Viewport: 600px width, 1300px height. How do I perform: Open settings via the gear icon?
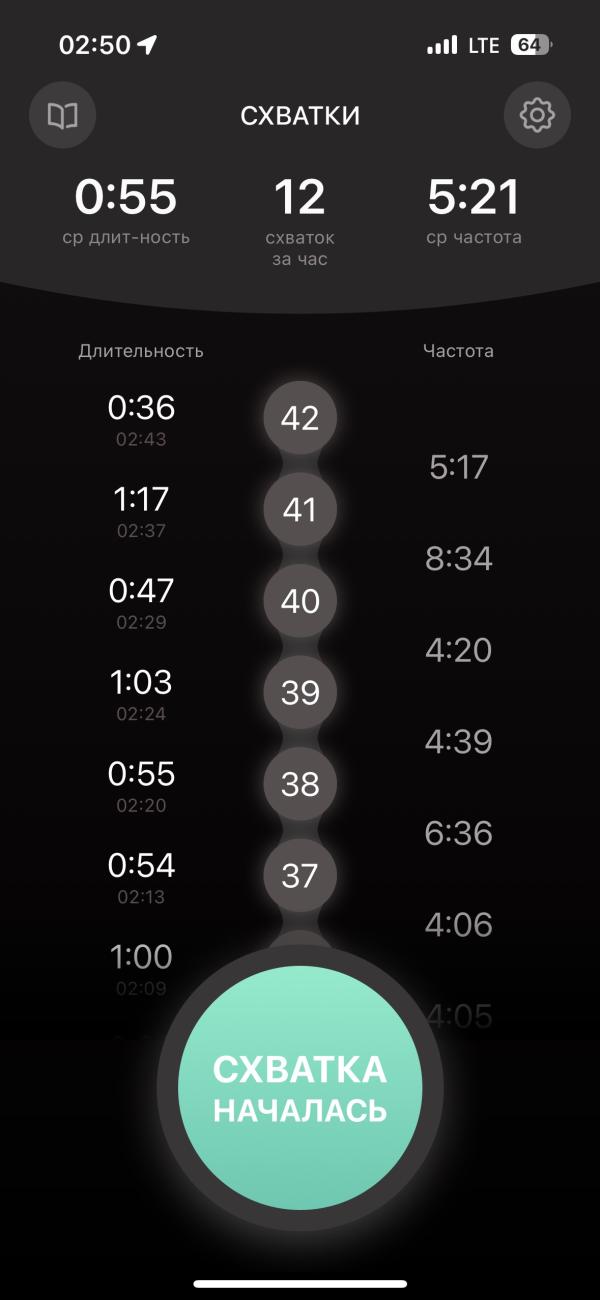(x=537, y=116)
